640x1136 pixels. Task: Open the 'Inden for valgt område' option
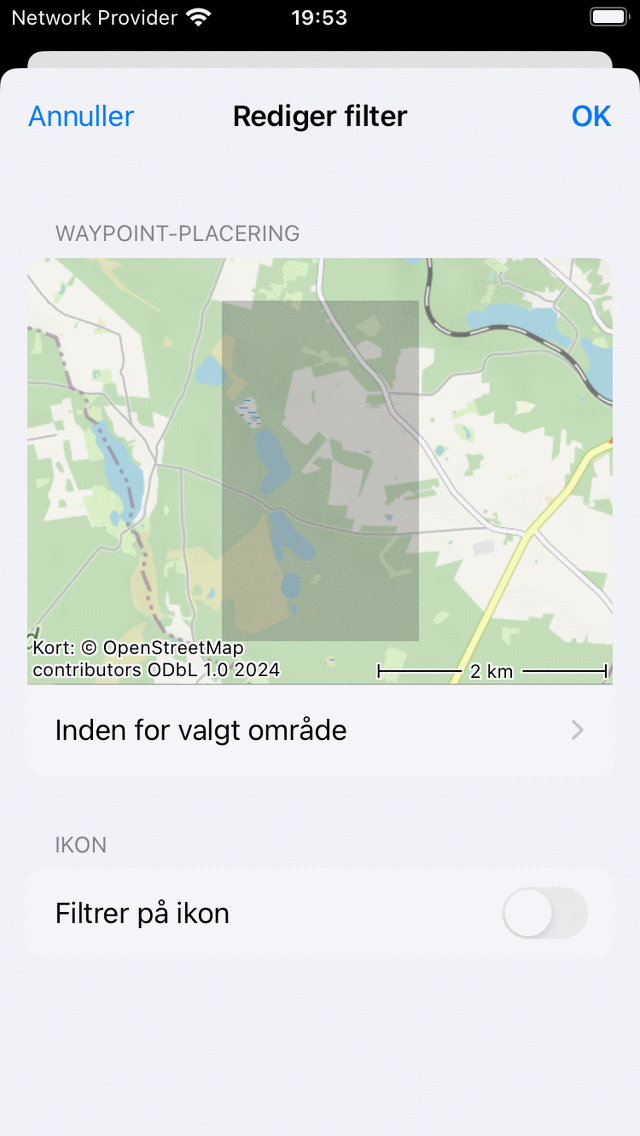320,730
